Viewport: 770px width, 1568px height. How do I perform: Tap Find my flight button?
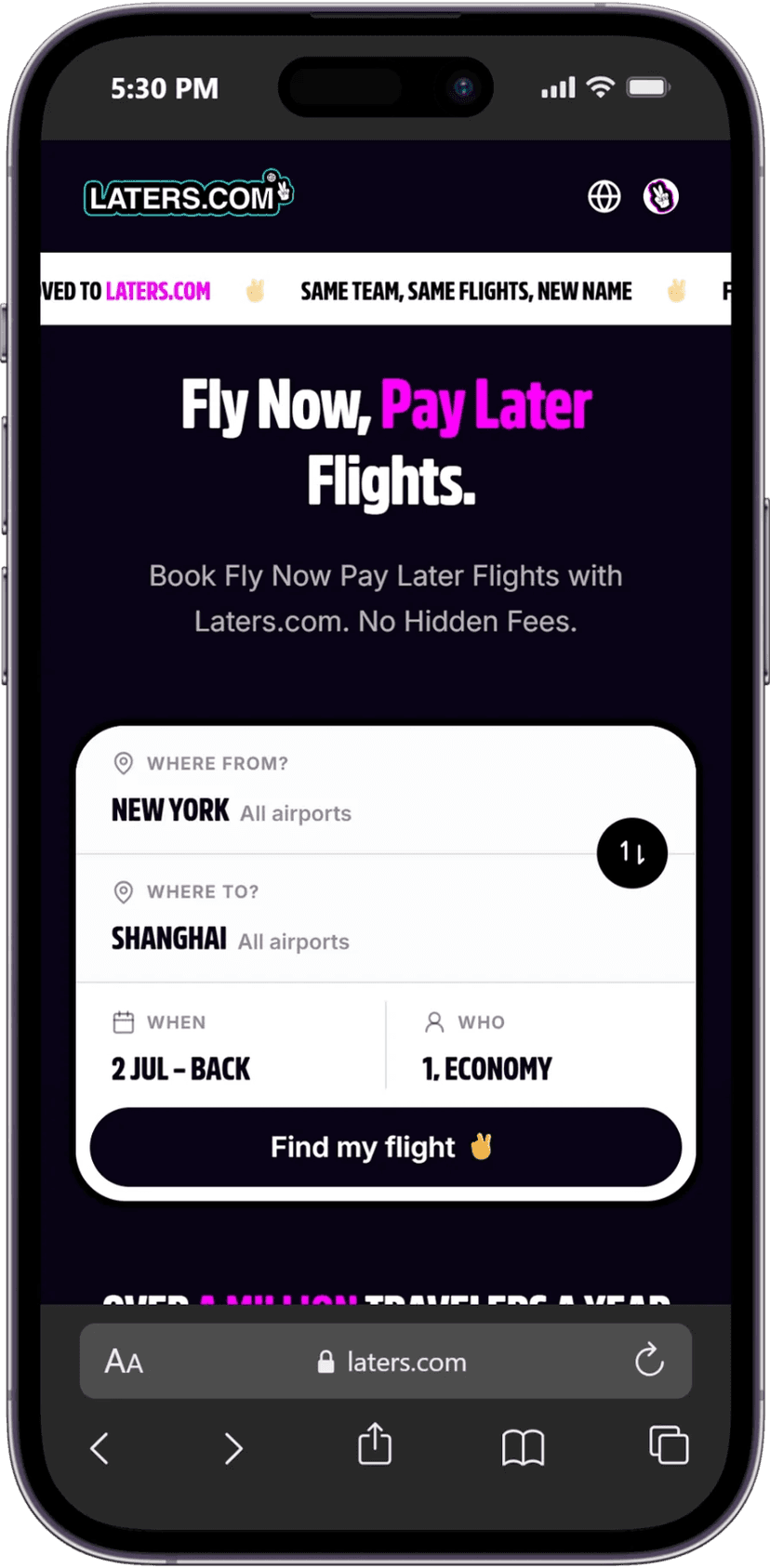(386, 1147)
